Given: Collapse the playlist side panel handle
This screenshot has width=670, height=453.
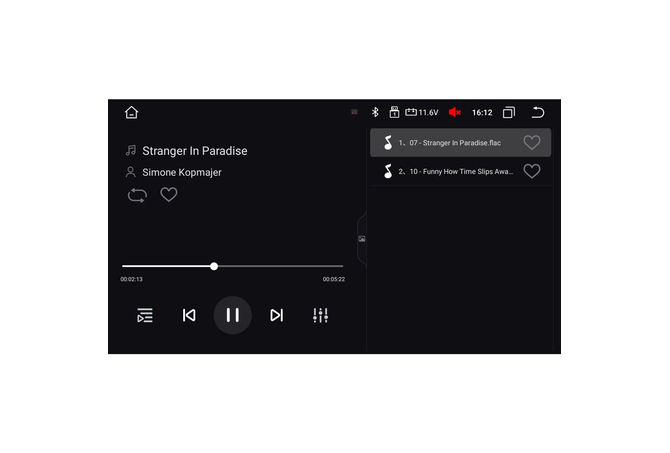Looking at the screenshot, I should [x=362, y=238].
